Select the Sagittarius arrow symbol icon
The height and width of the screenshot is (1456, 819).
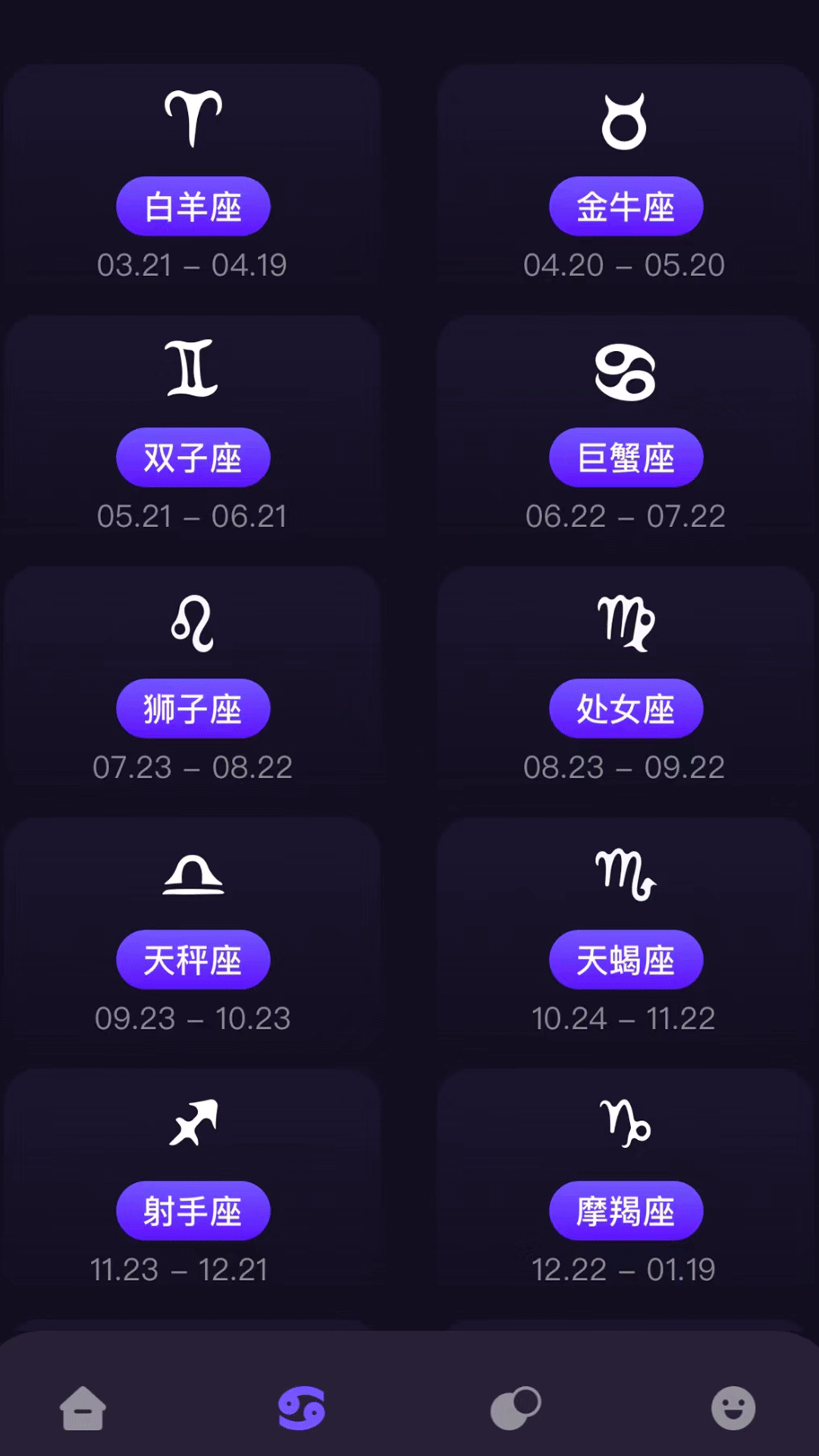[x=193, y=1124]
